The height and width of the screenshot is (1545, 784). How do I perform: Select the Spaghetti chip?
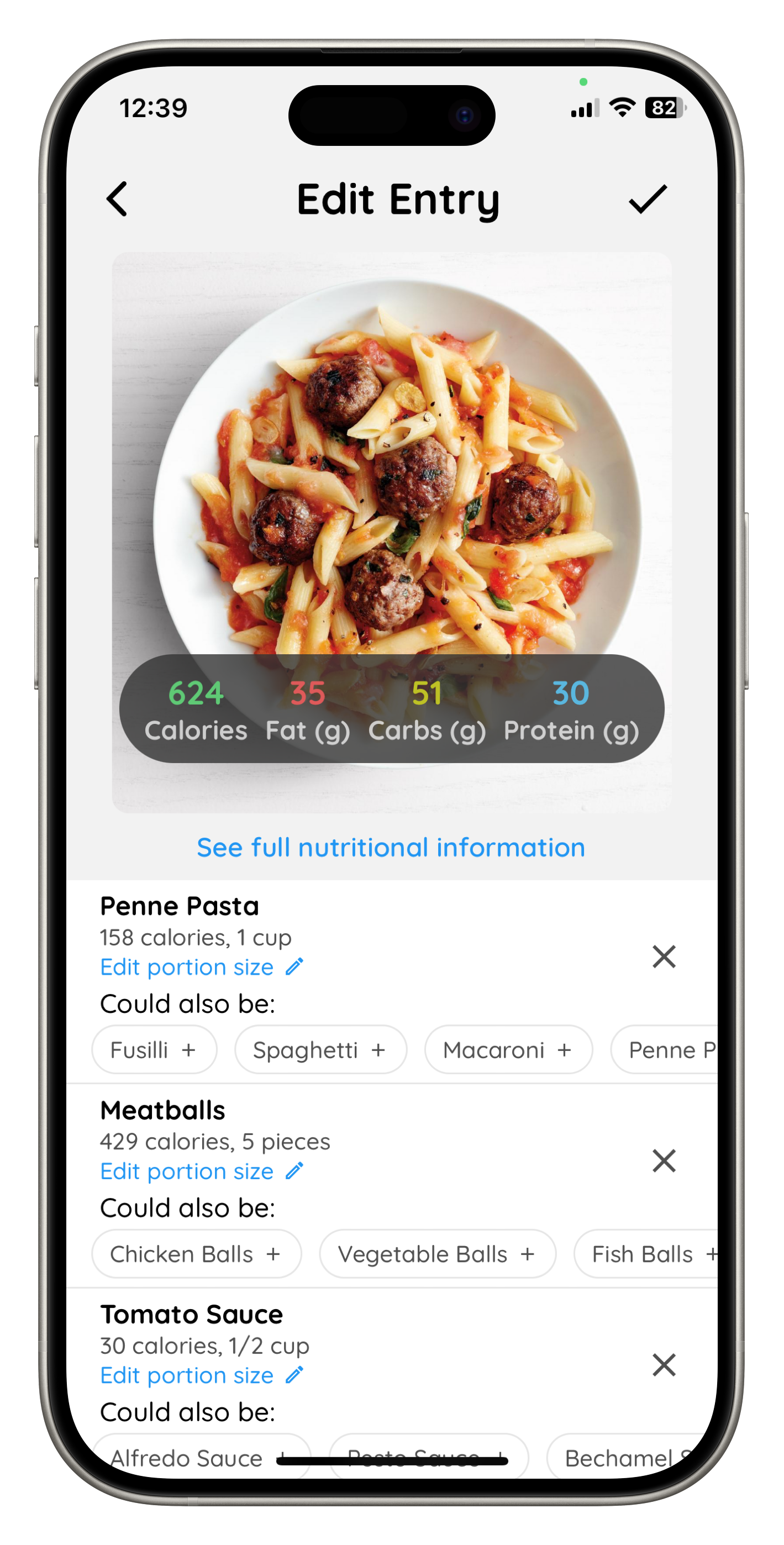pyautogui.click(x=320, y=1049)
